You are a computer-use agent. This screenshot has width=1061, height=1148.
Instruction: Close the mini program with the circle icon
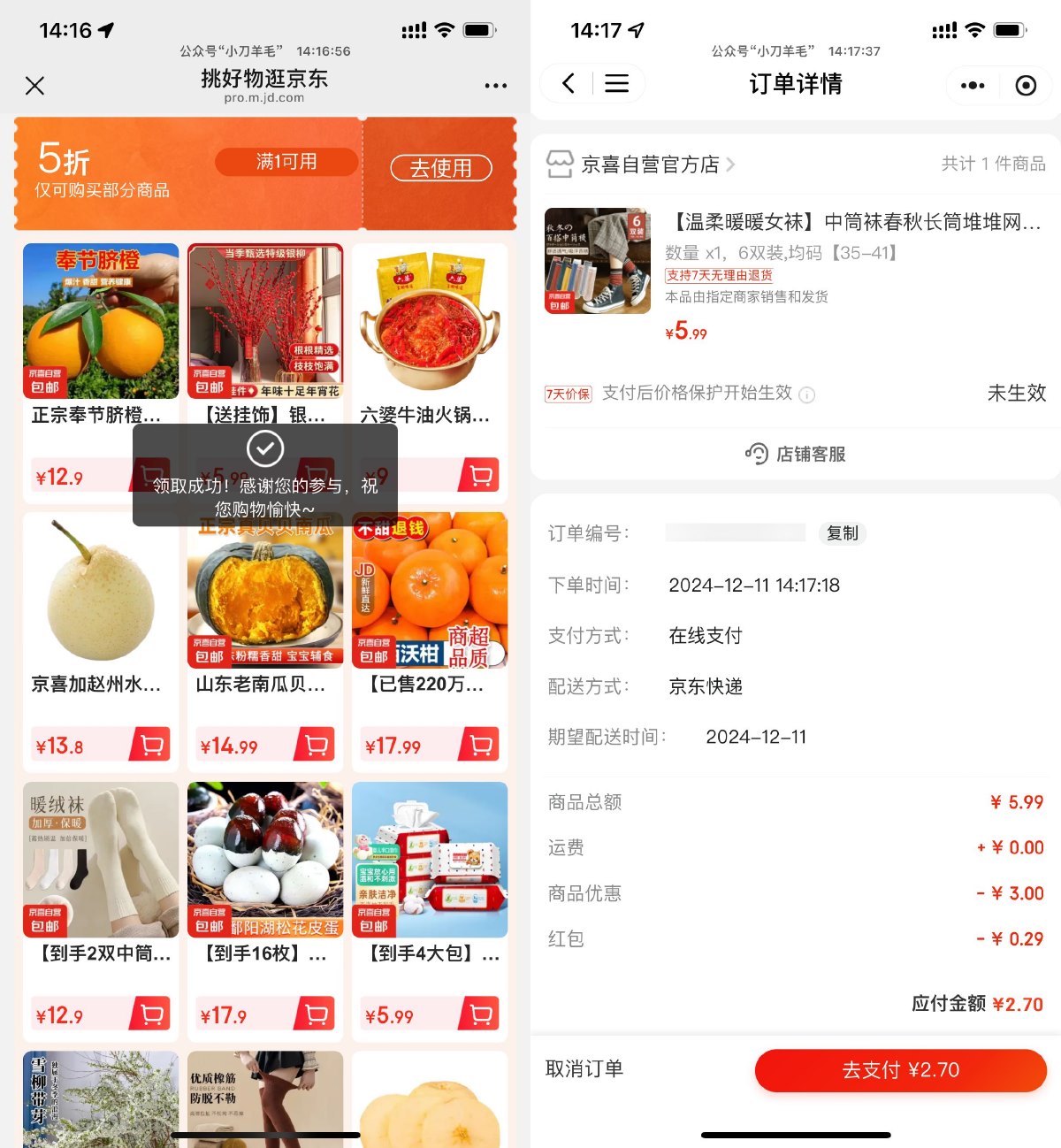[1026, 85]
